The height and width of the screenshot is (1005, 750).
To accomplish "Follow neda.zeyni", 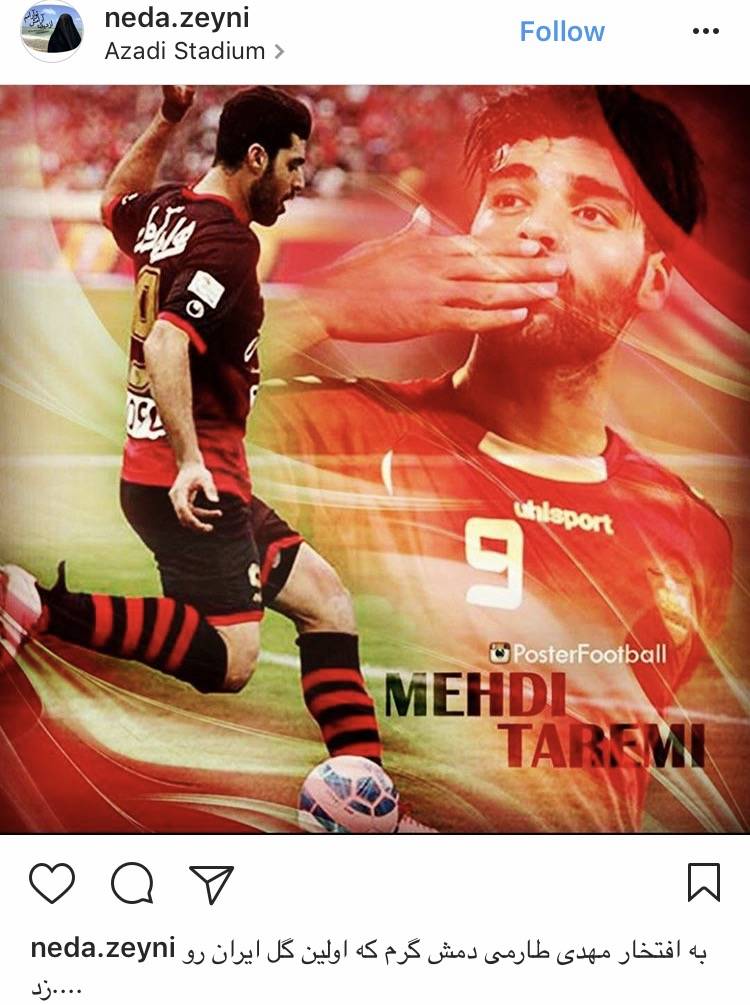I will click(x=562, y=32).
